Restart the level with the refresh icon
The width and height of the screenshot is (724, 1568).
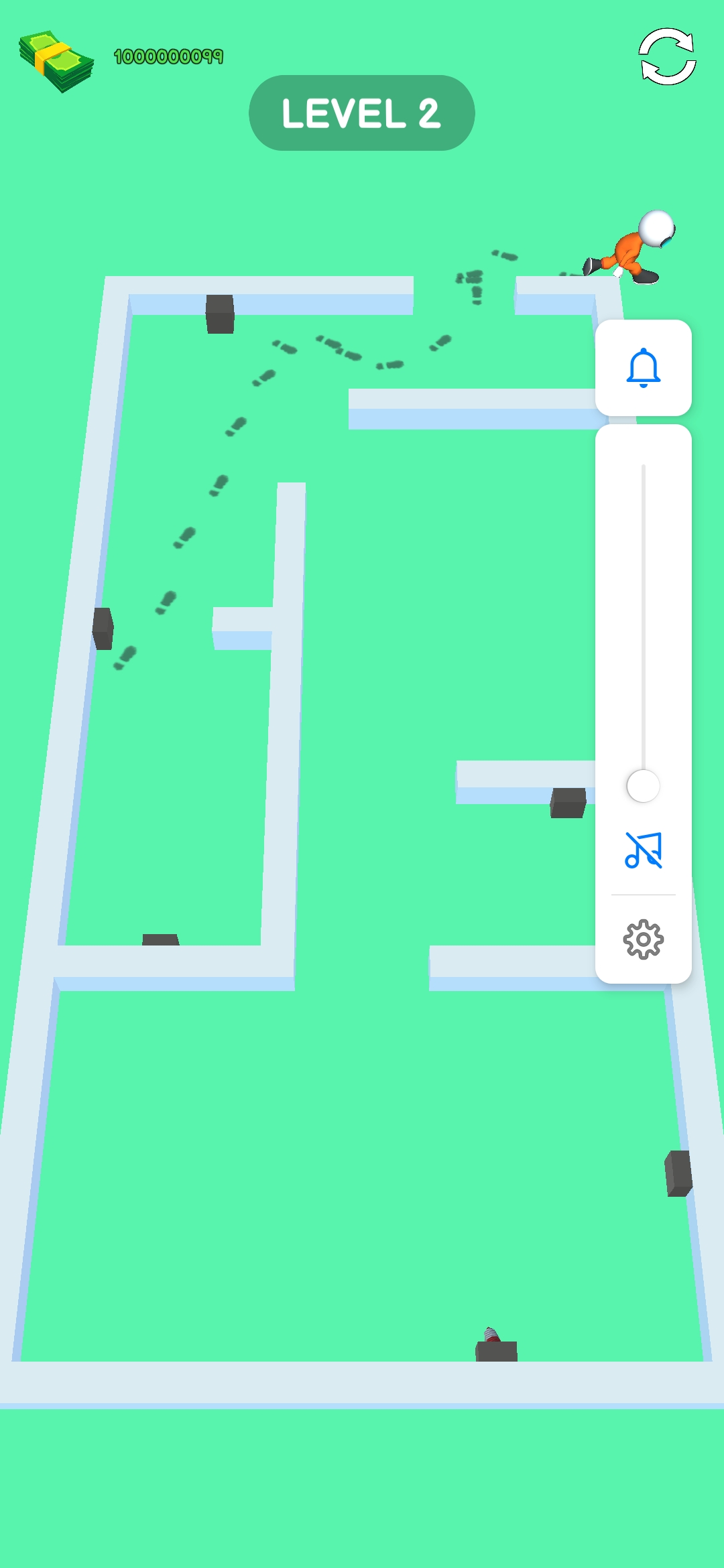point(667,57)
